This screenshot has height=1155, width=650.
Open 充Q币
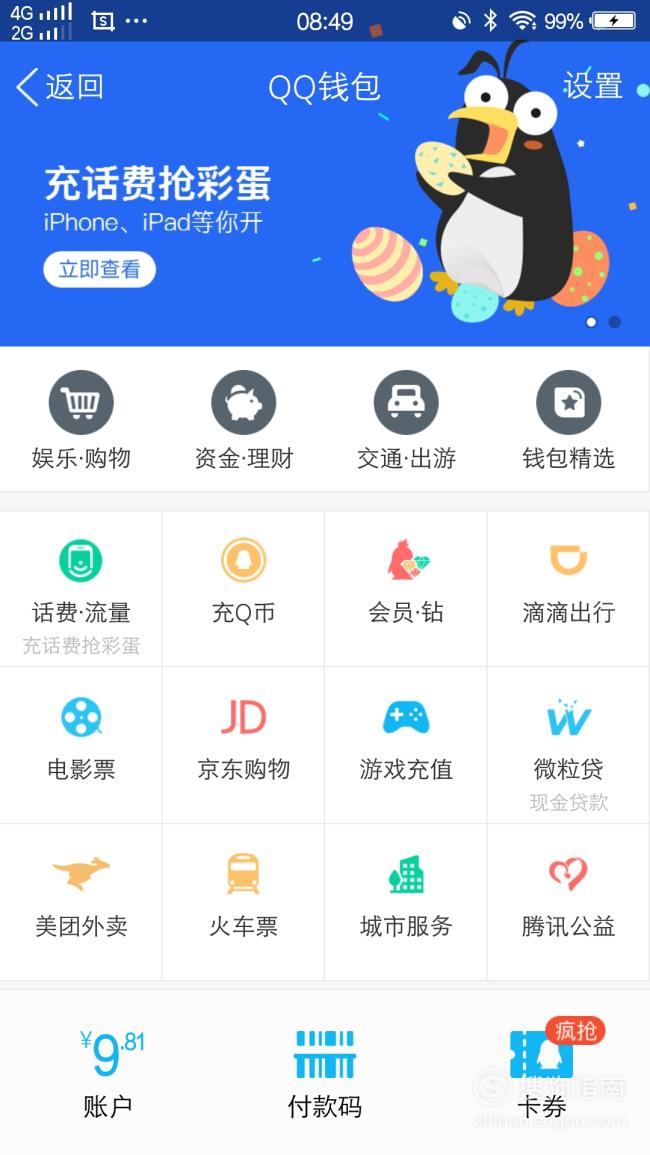coord(243,589)
